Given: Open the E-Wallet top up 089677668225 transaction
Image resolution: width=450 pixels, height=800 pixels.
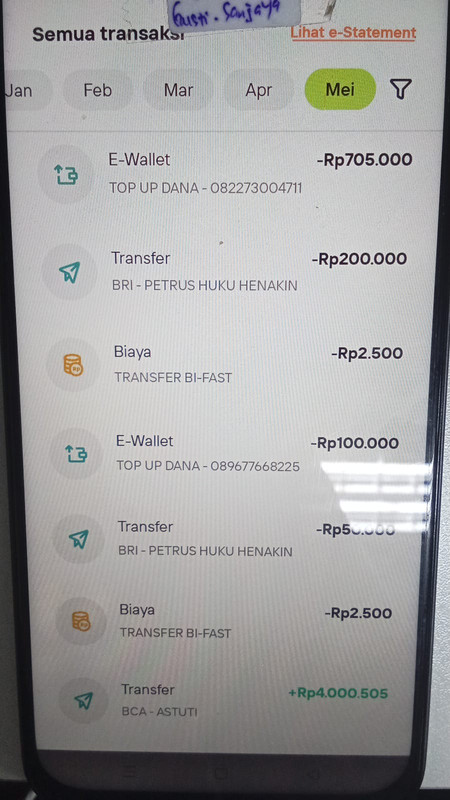Looking at the screenshot, I should tap(224, 453).
